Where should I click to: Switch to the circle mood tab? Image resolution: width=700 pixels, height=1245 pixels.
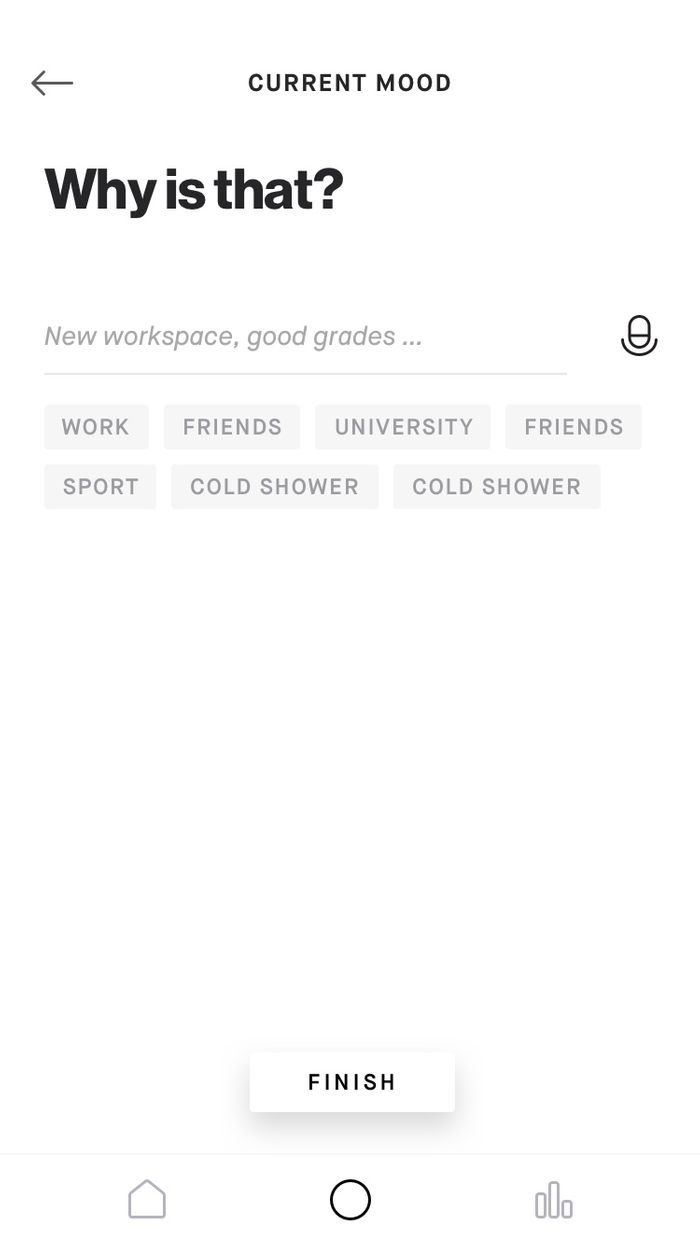(x=350, y=1200)
